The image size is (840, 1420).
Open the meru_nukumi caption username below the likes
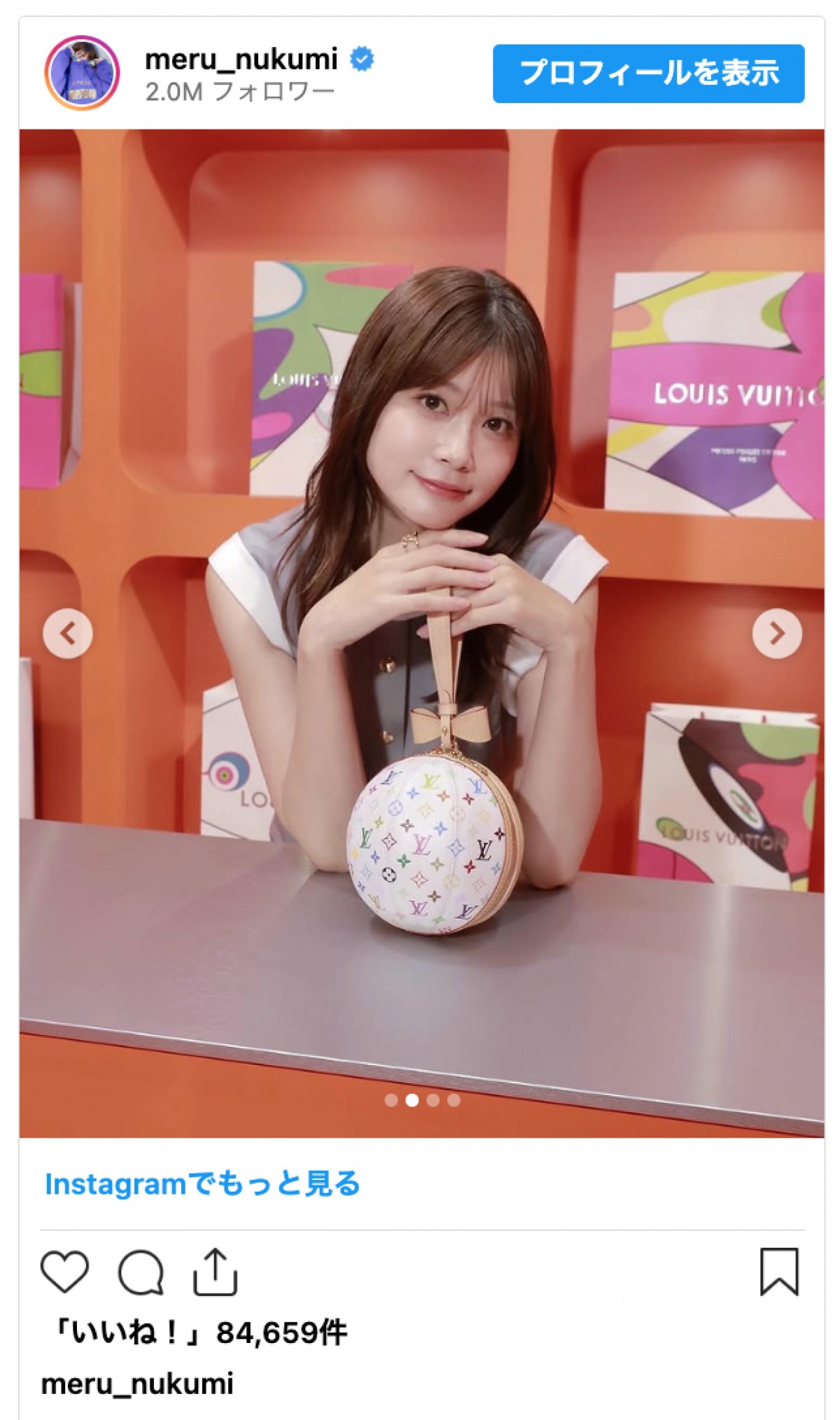point(137,1384)
